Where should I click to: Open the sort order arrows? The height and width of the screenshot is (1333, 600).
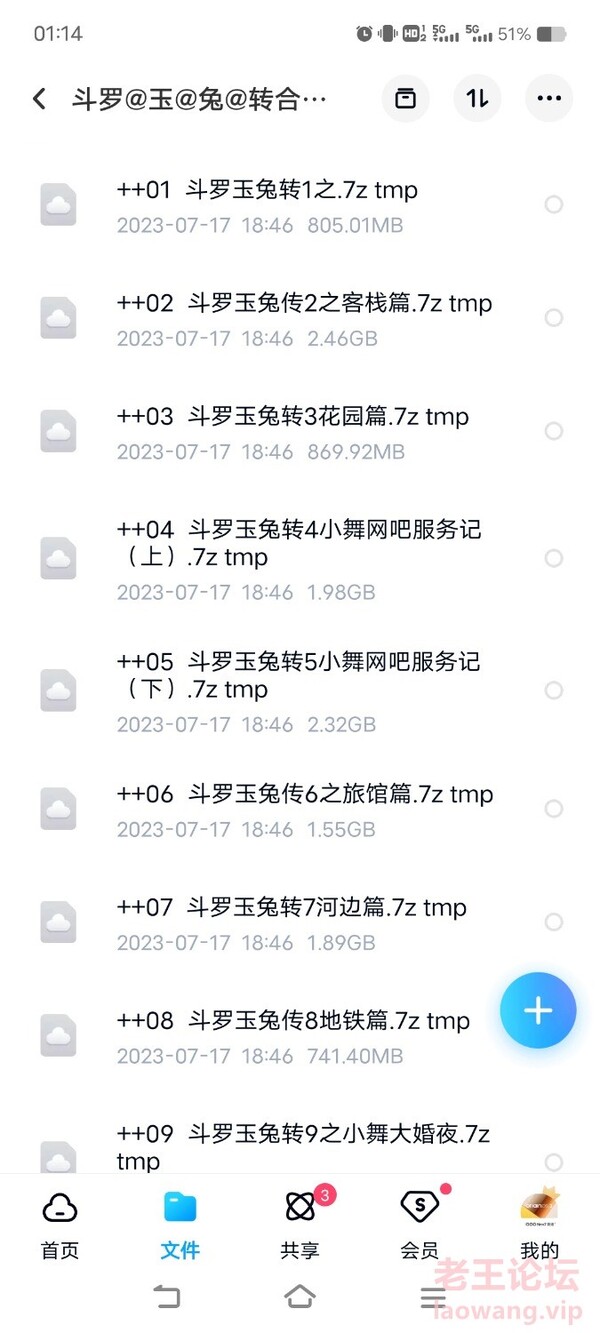pyautogui.click(x=478, y=99)
